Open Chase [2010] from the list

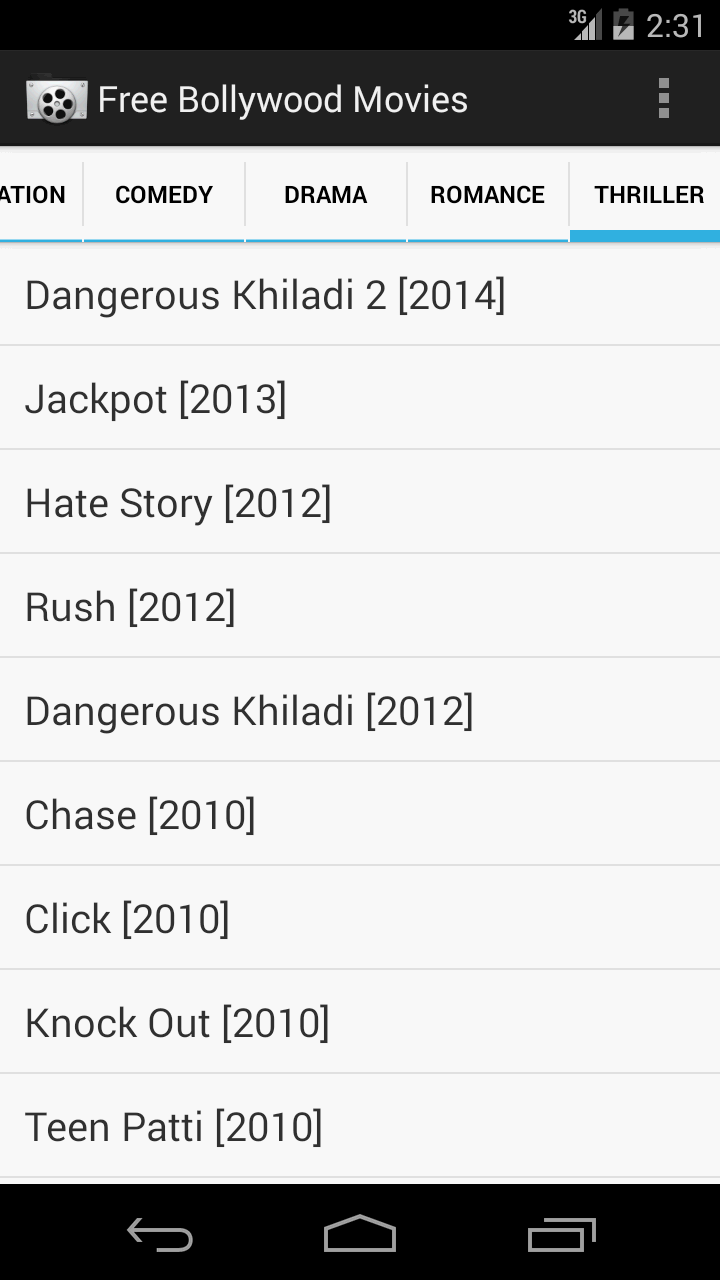click(x=141, y=814)
